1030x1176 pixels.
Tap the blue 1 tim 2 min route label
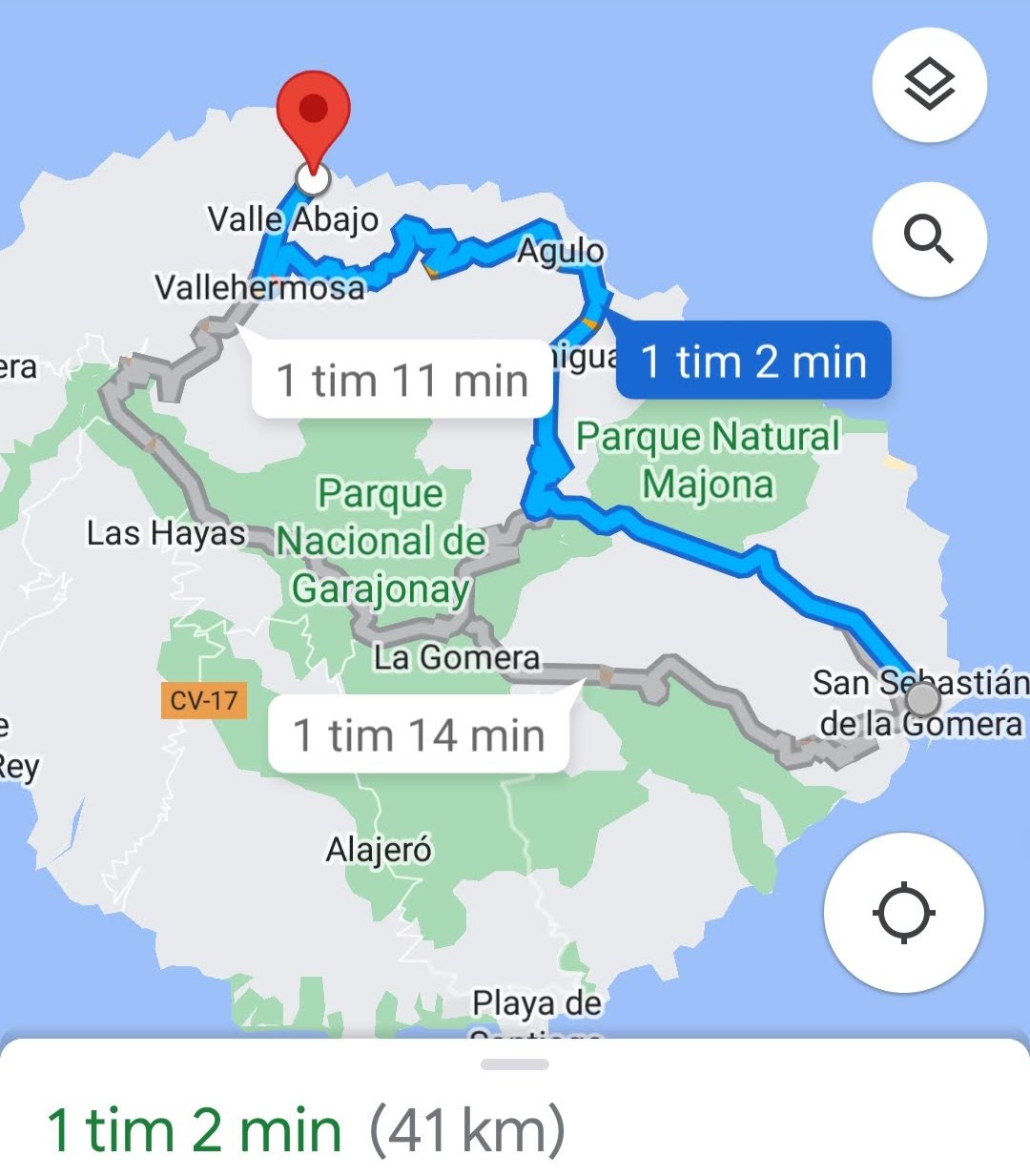pyautogui.click(x=753, y=361)
